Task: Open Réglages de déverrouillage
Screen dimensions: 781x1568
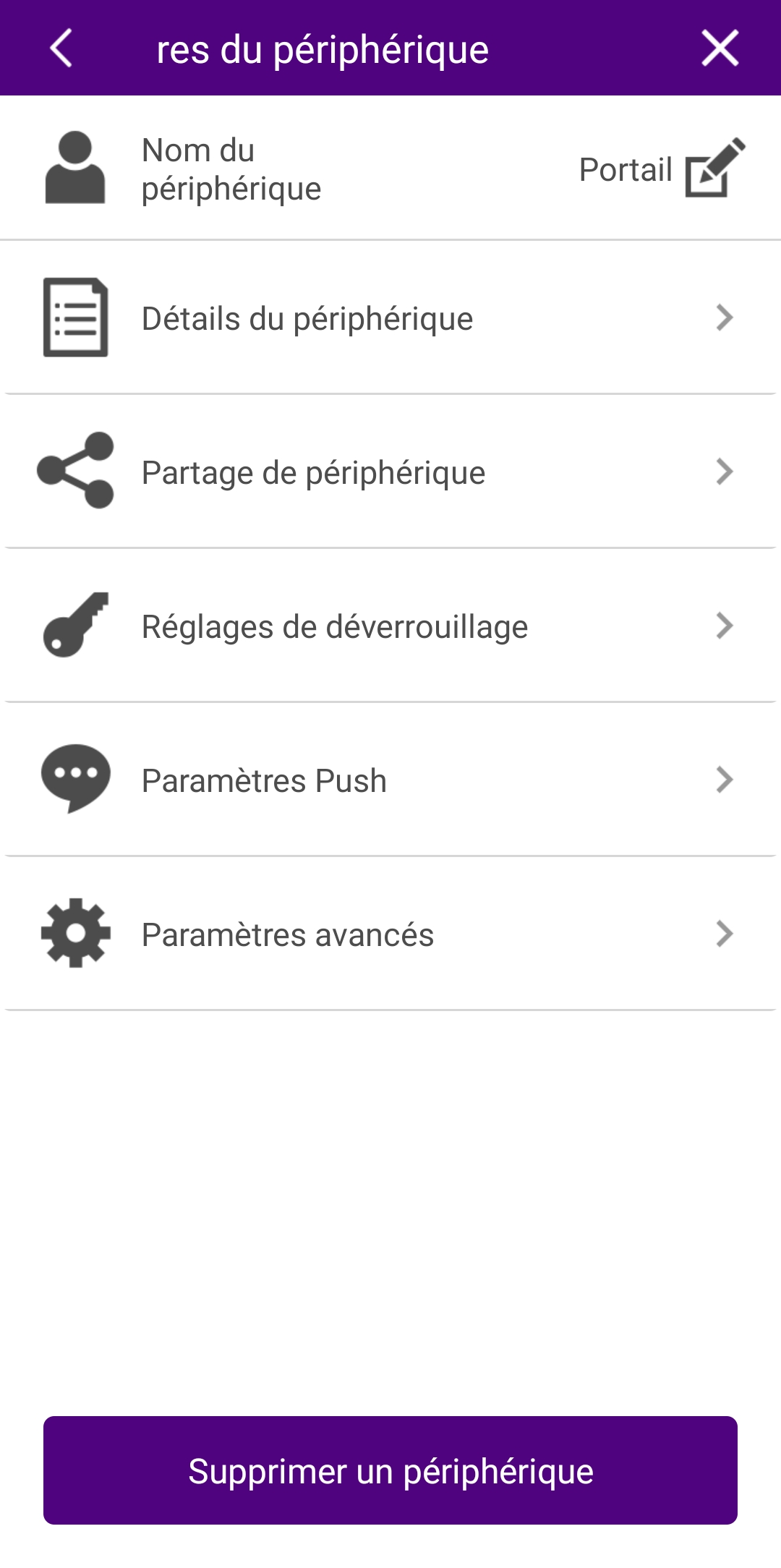Action: tap(390, 626)
